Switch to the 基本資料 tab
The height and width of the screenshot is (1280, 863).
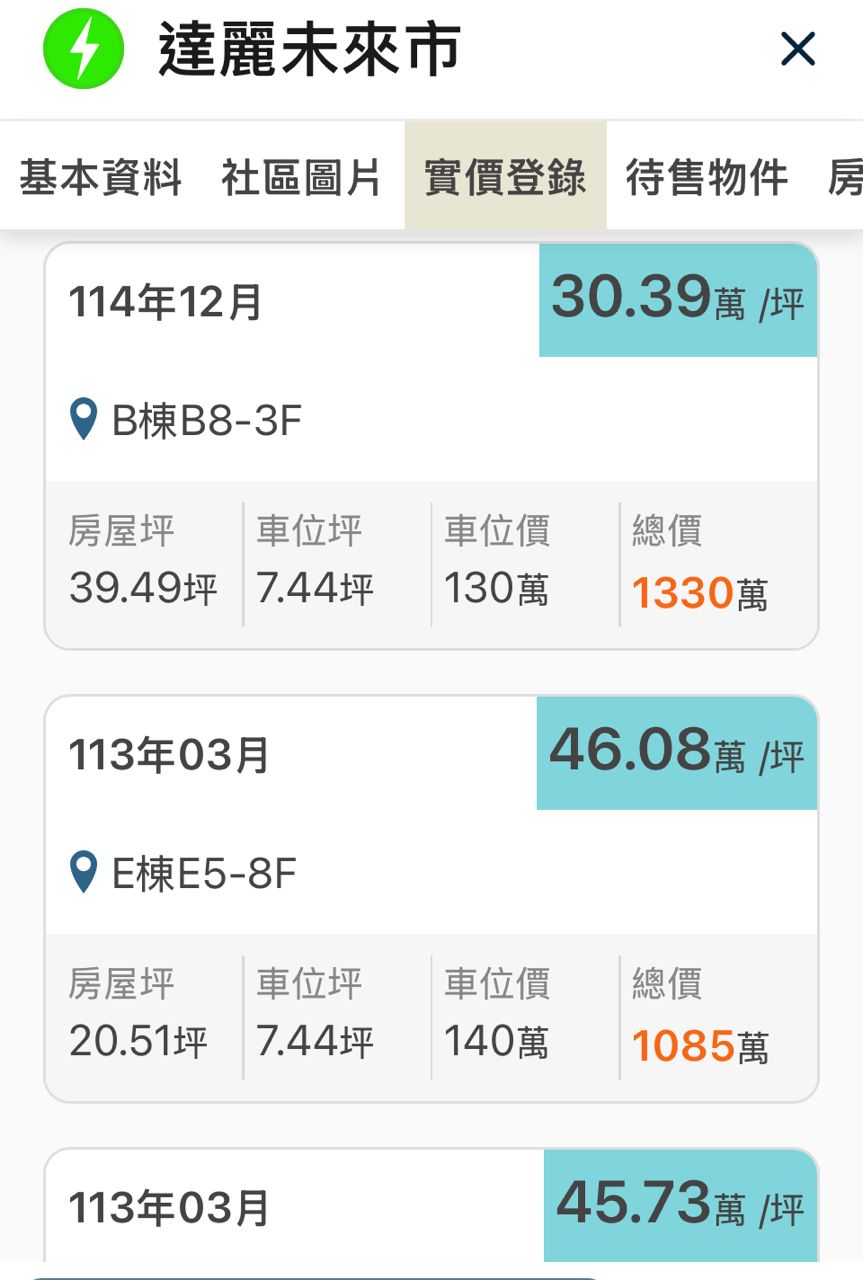click(x=100, y=178)
